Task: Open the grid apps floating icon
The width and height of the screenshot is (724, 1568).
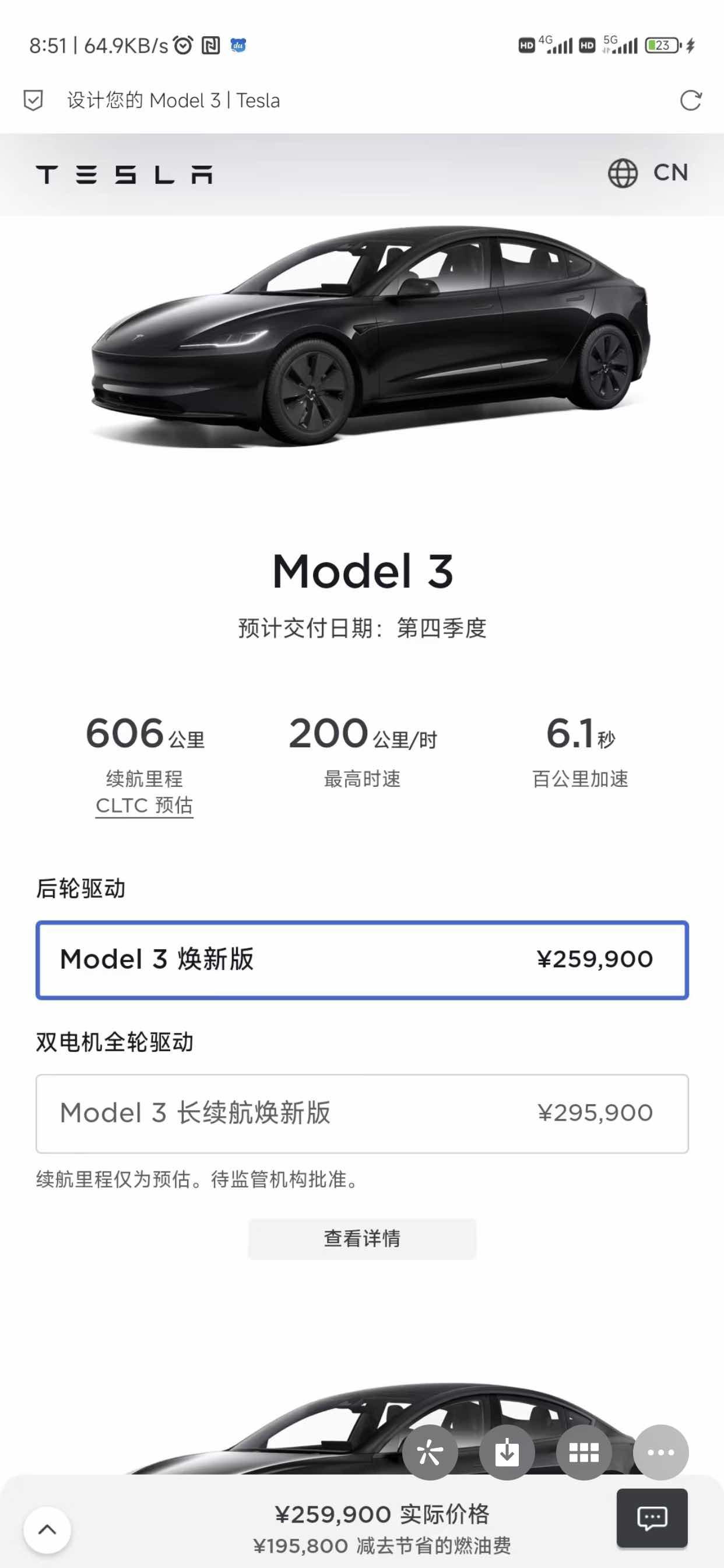Action: [584, 1453]
